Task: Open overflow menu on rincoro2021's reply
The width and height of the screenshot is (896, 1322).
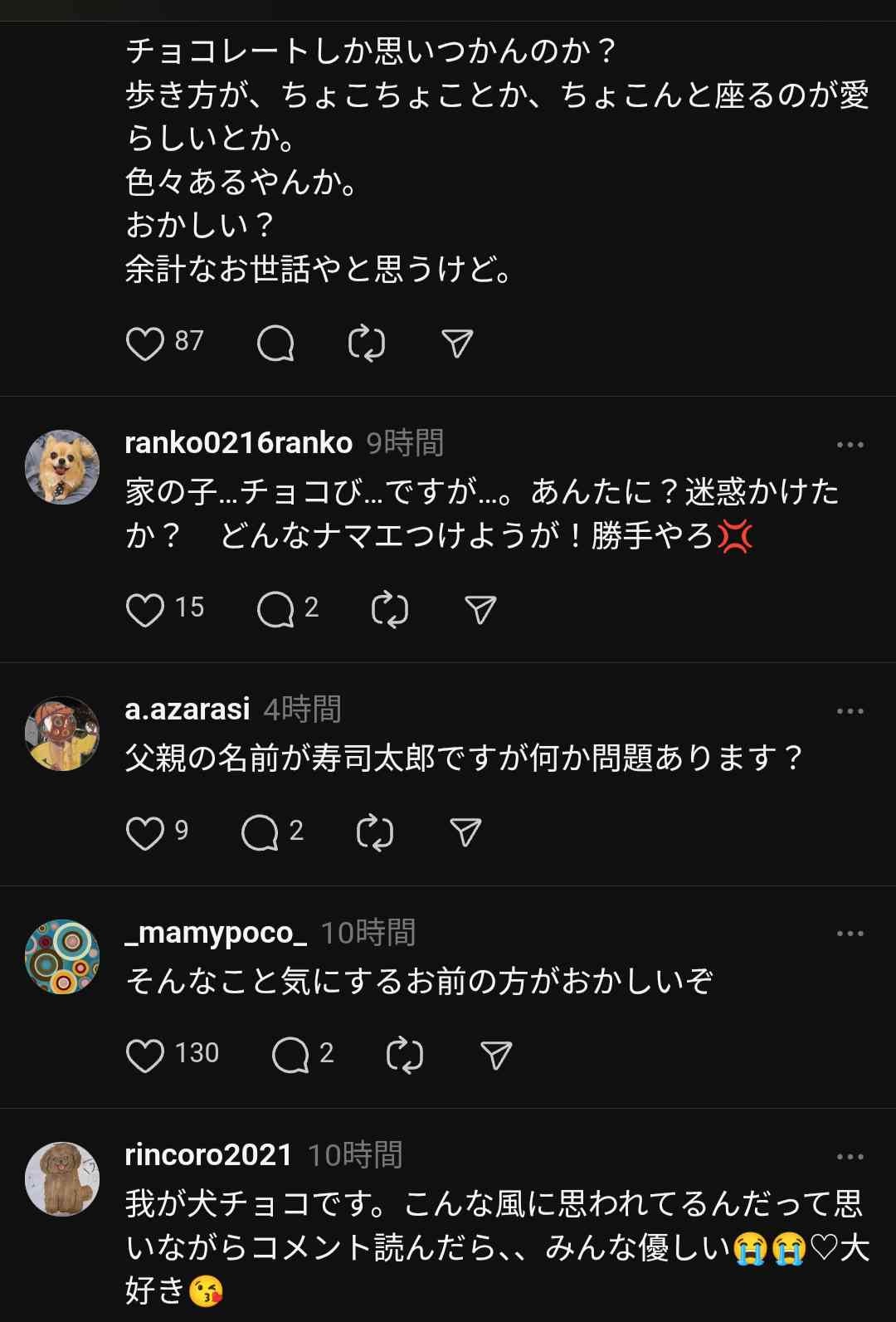Action: [850, 1156]
